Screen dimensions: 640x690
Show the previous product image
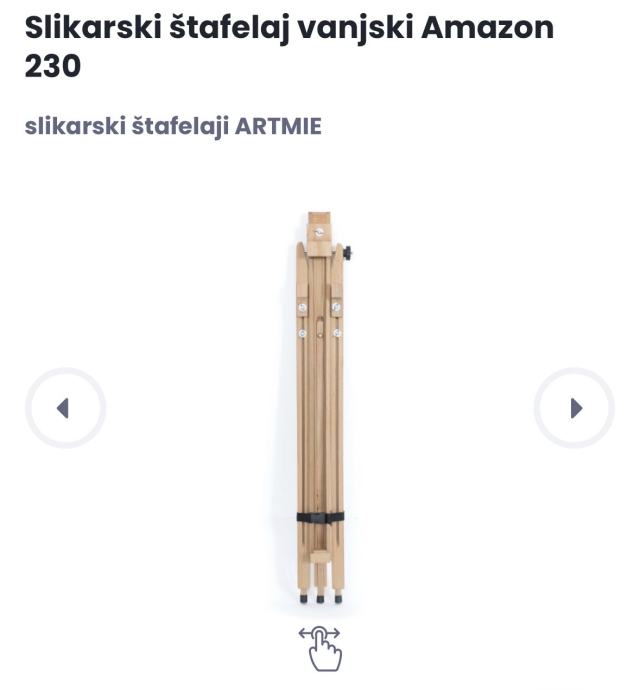(65, 408)
